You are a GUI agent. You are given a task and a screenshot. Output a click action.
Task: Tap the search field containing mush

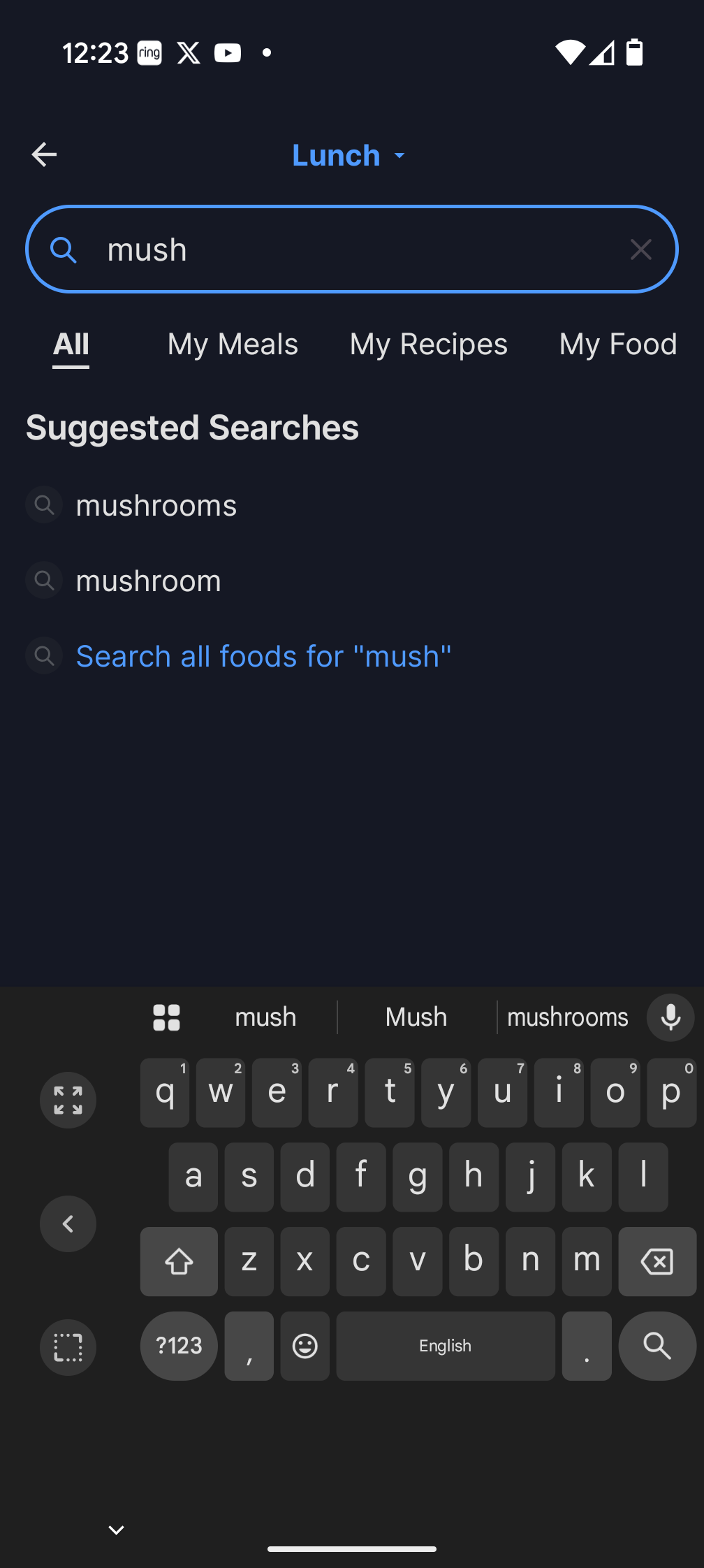click(x=349, y=249)
